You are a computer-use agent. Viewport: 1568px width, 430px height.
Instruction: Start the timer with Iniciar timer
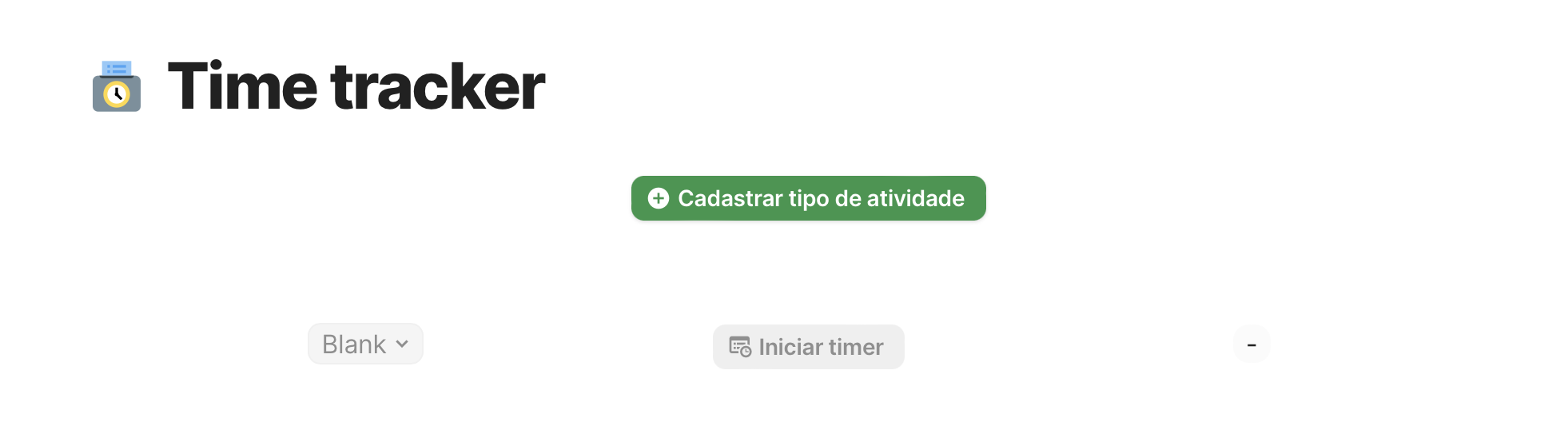(808, 347)
